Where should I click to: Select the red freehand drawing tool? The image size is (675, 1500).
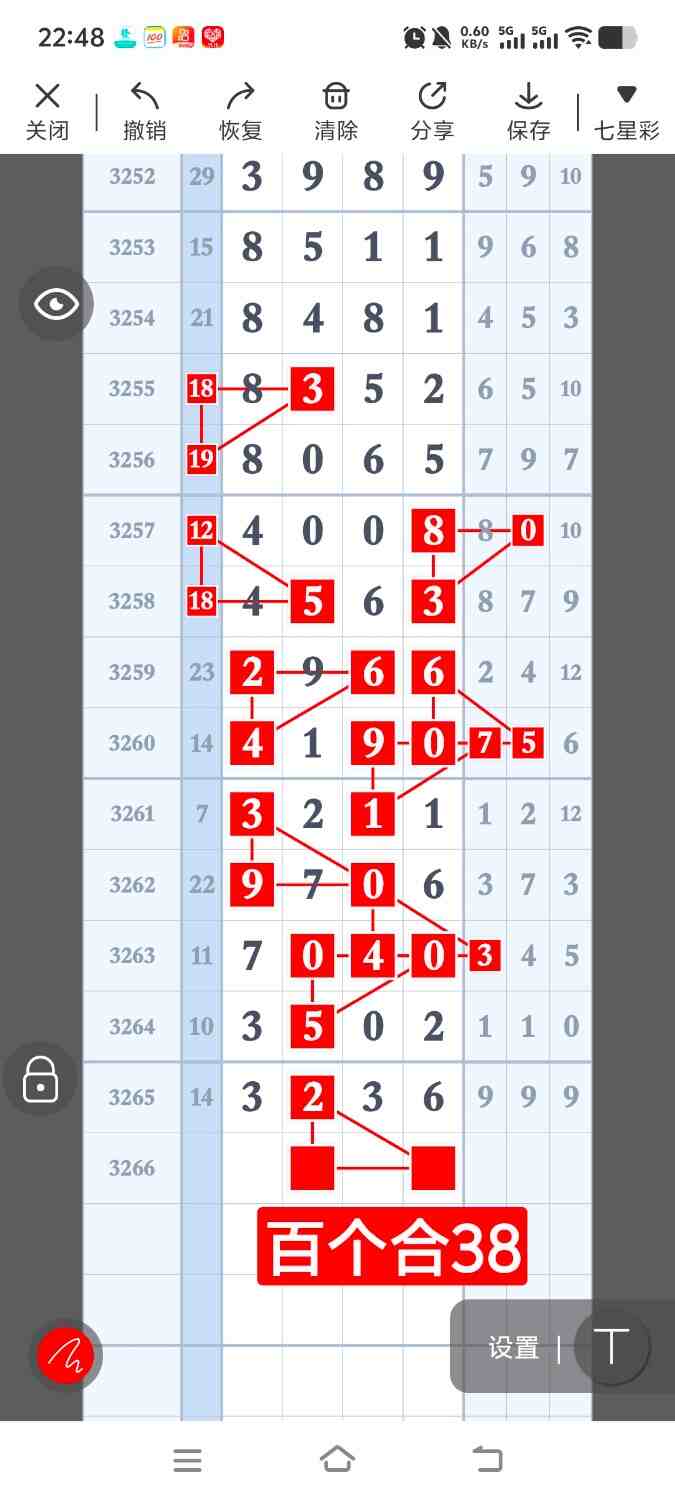(x=65, y=1356)
